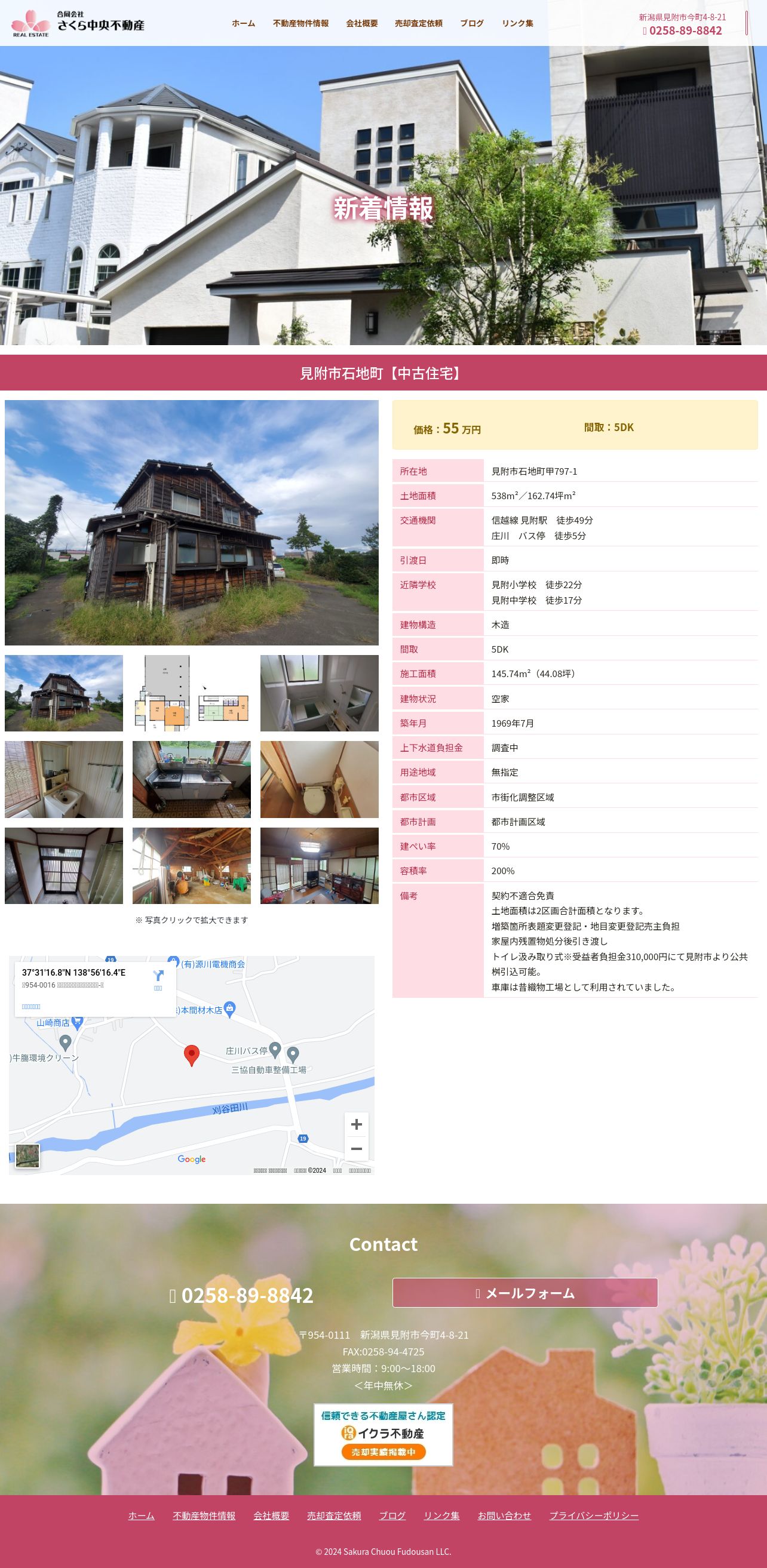
Task: Enlarge the toilet room photo thumbnail
Action: [x=319, y=779]
